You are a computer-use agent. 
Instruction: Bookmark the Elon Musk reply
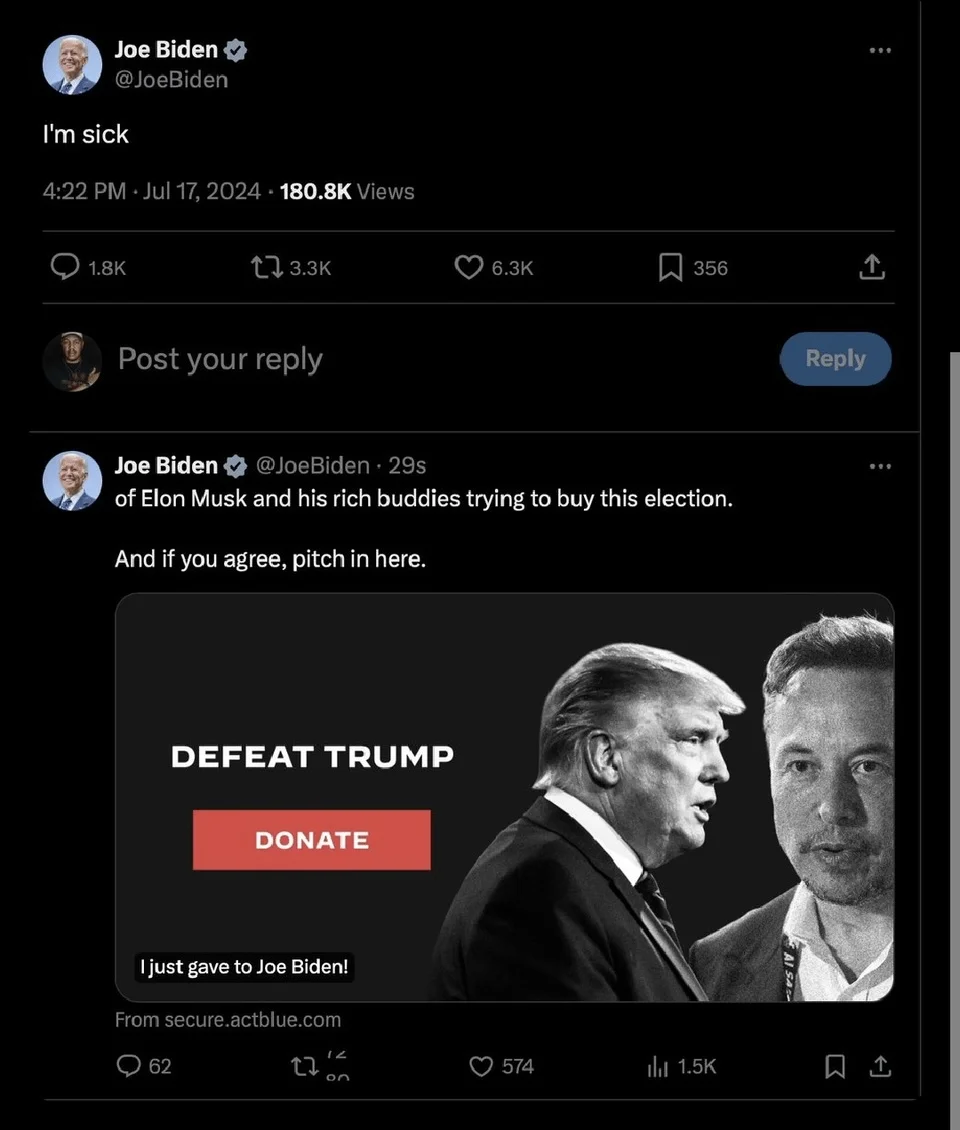point(834,1066)
